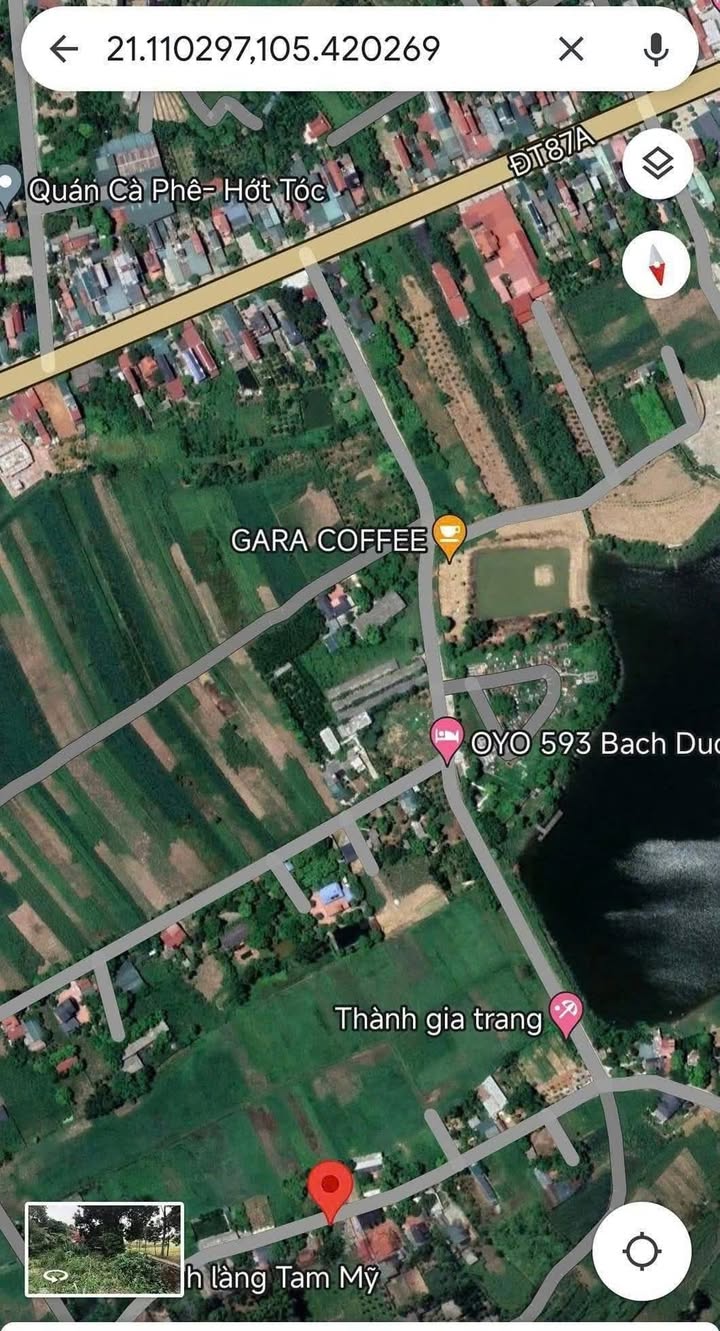Select the GARA COFFEE place marker

(x=450, y=538)
